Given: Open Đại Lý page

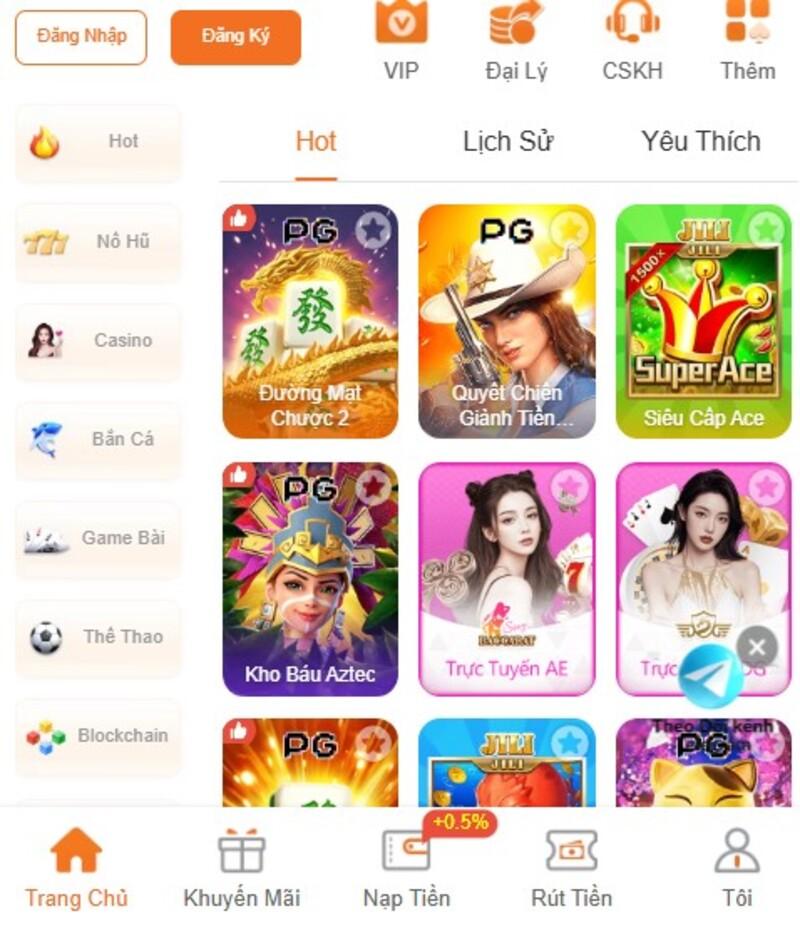Looking at the screenshot, I should click(516, 42).
